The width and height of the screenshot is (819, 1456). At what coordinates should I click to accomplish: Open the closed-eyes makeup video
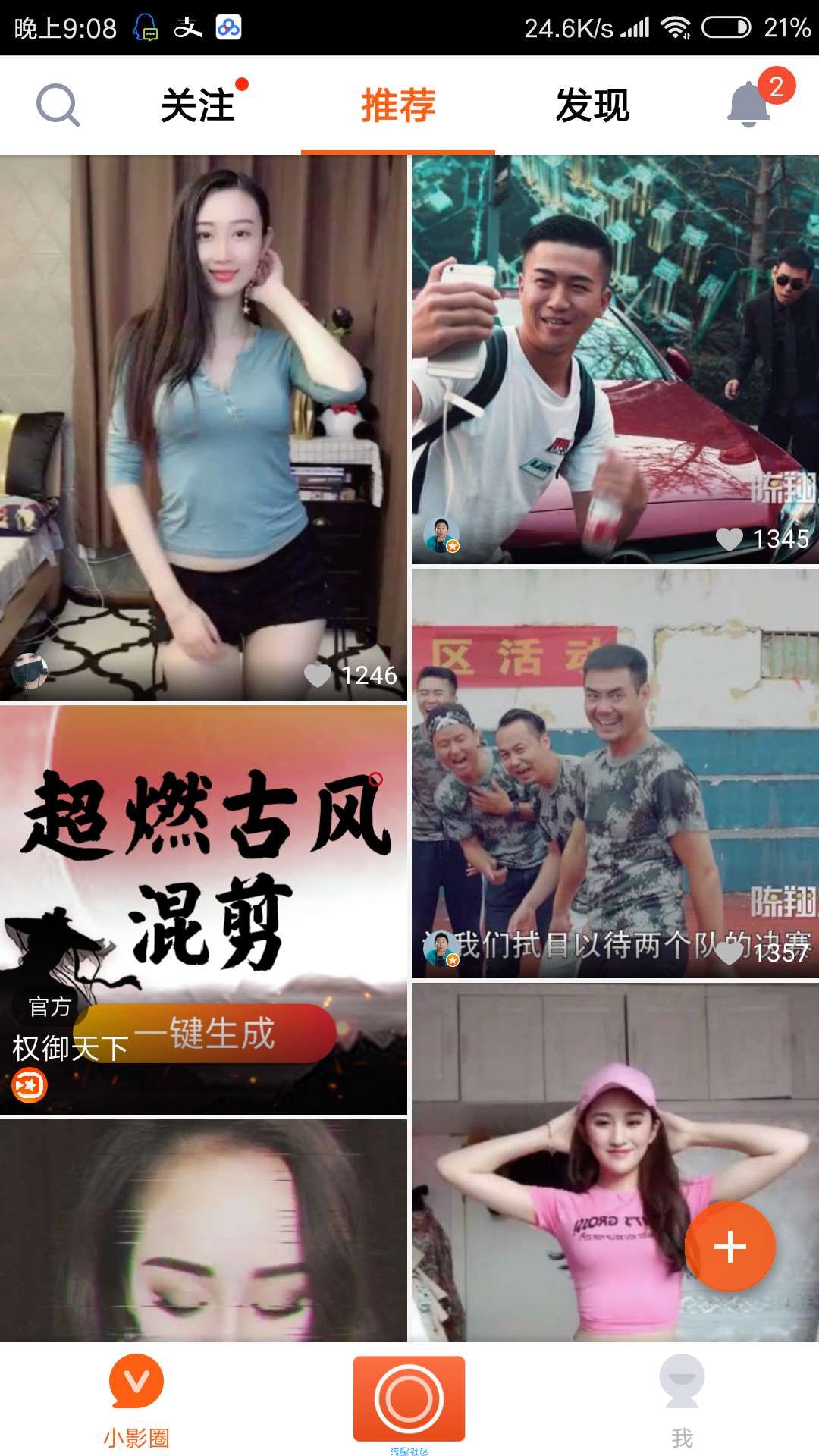[203, 1228]
